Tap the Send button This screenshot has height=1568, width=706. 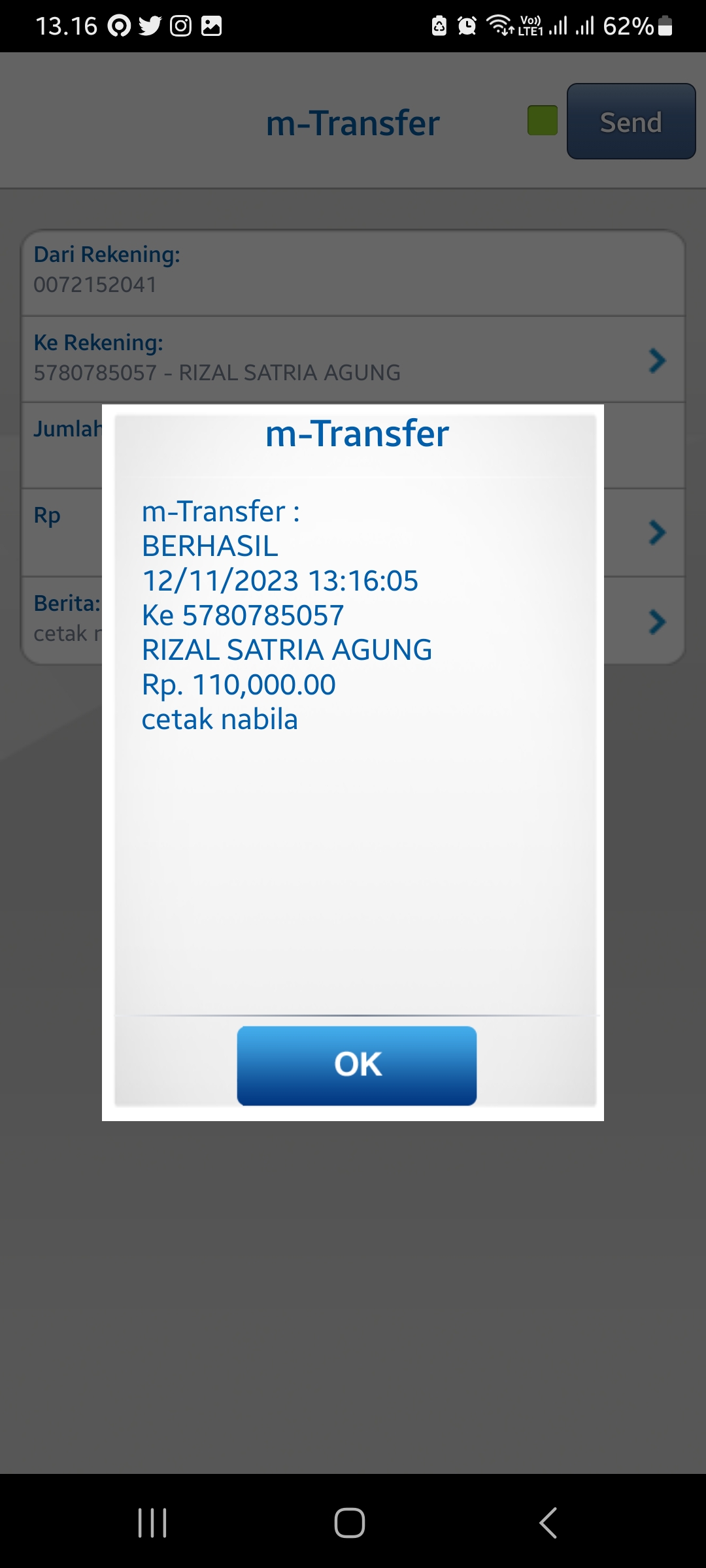(x=631, y=122)
